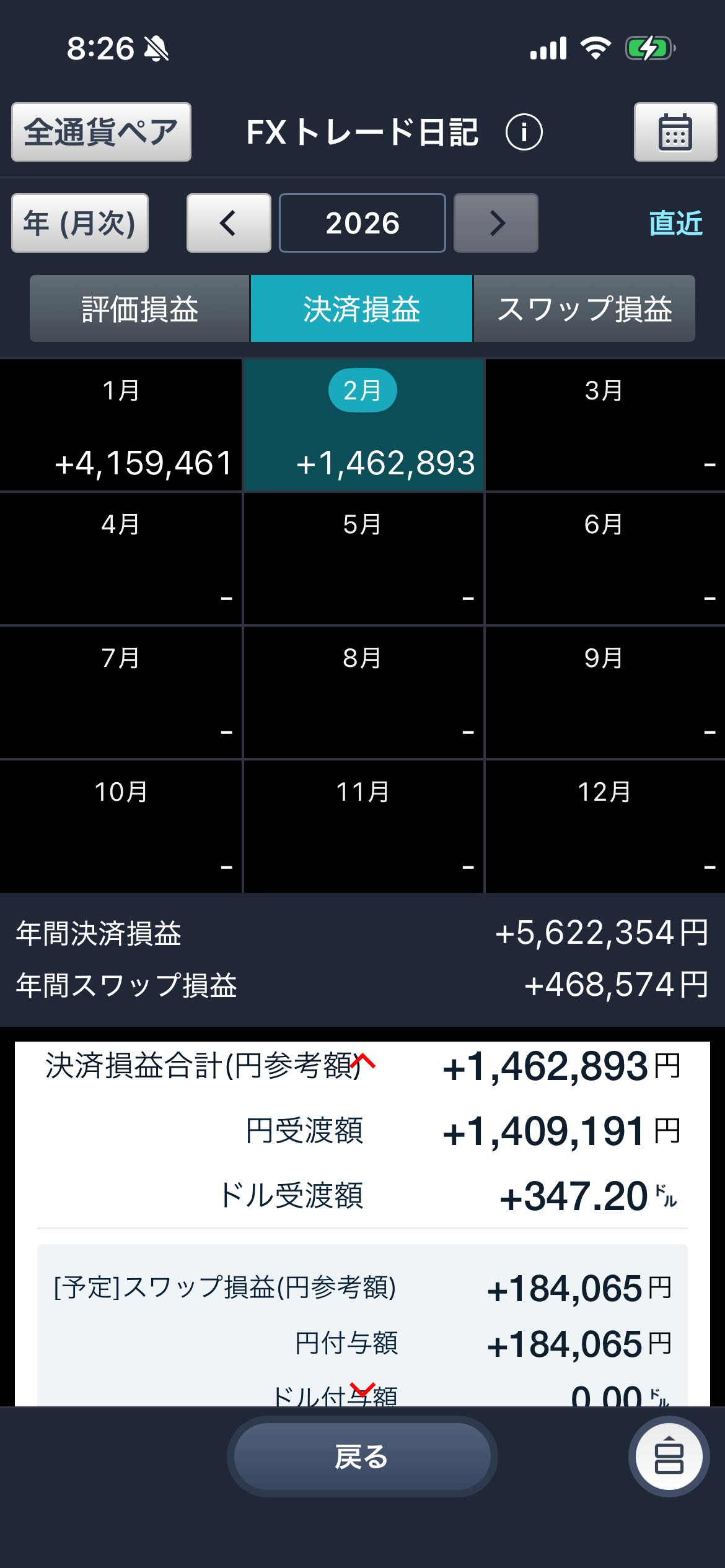Switch to the スワップ損益 tab
The image size is (725, 1568).
(x=584, y=309)
